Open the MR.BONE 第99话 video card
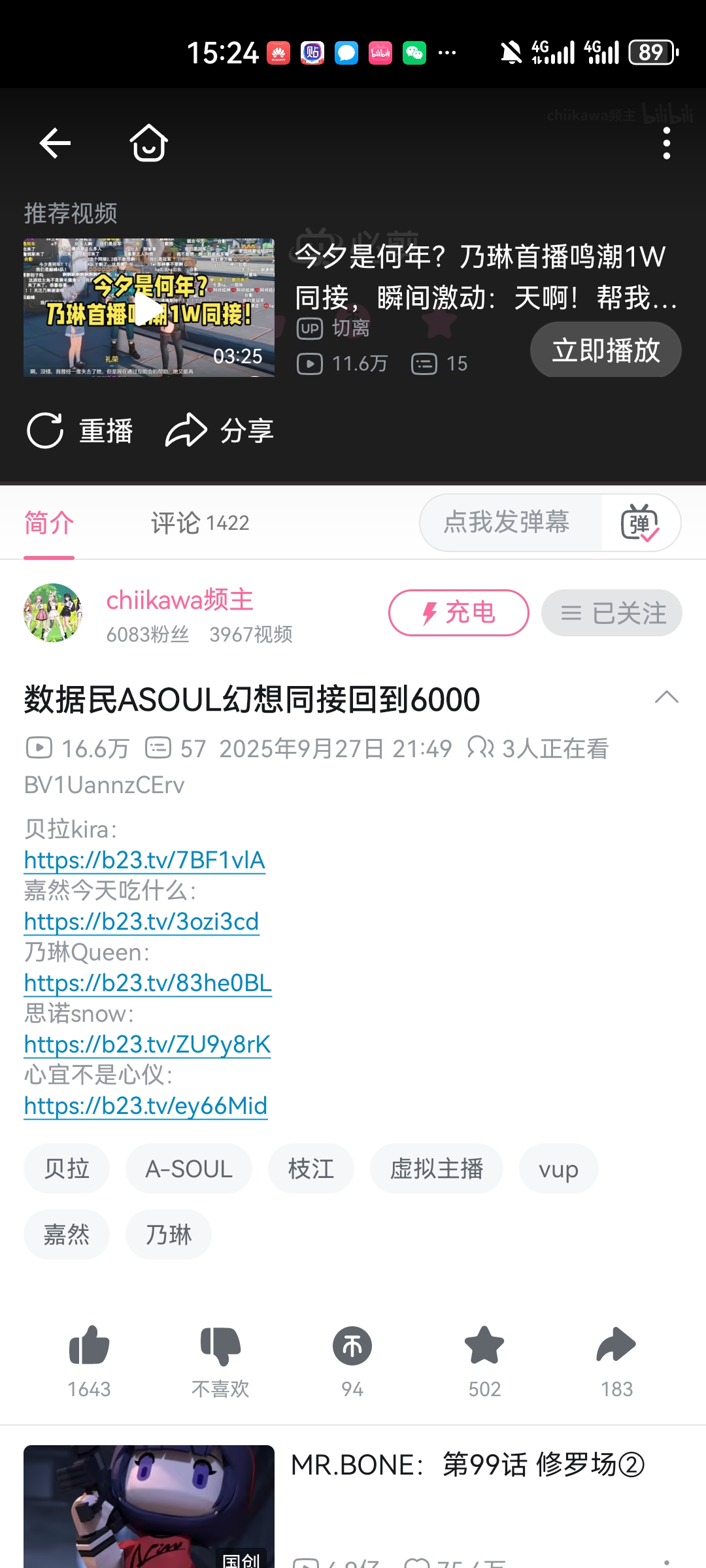 [x=353, y=1506]
